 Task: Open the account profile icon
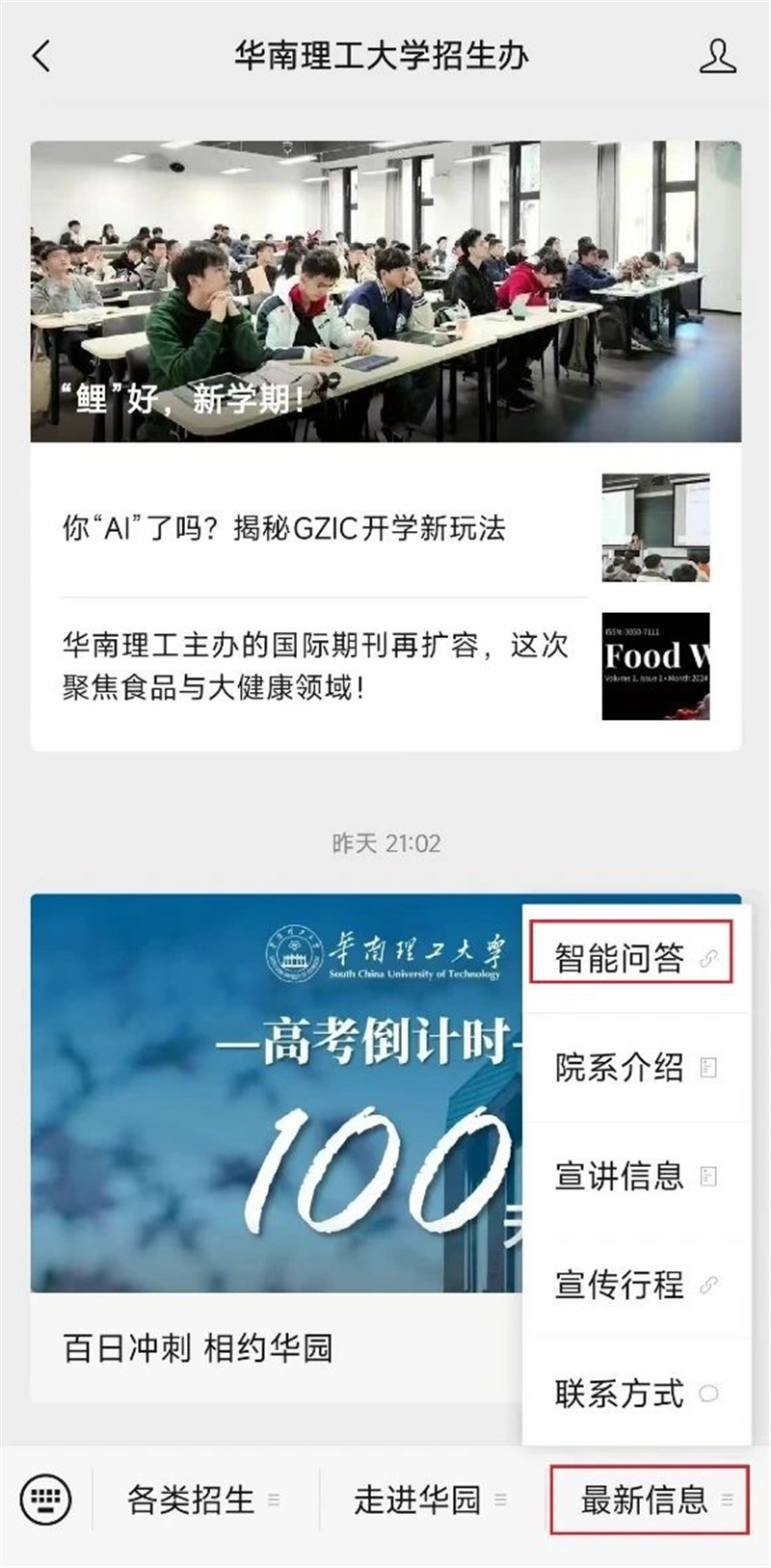[x=717, y=56]
